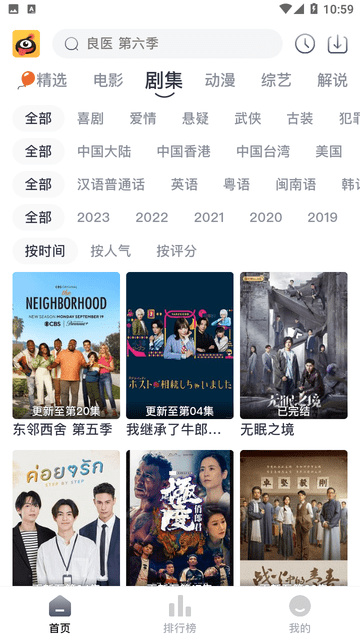
Task: Open watch history clock icon
Action: (305, 44)
